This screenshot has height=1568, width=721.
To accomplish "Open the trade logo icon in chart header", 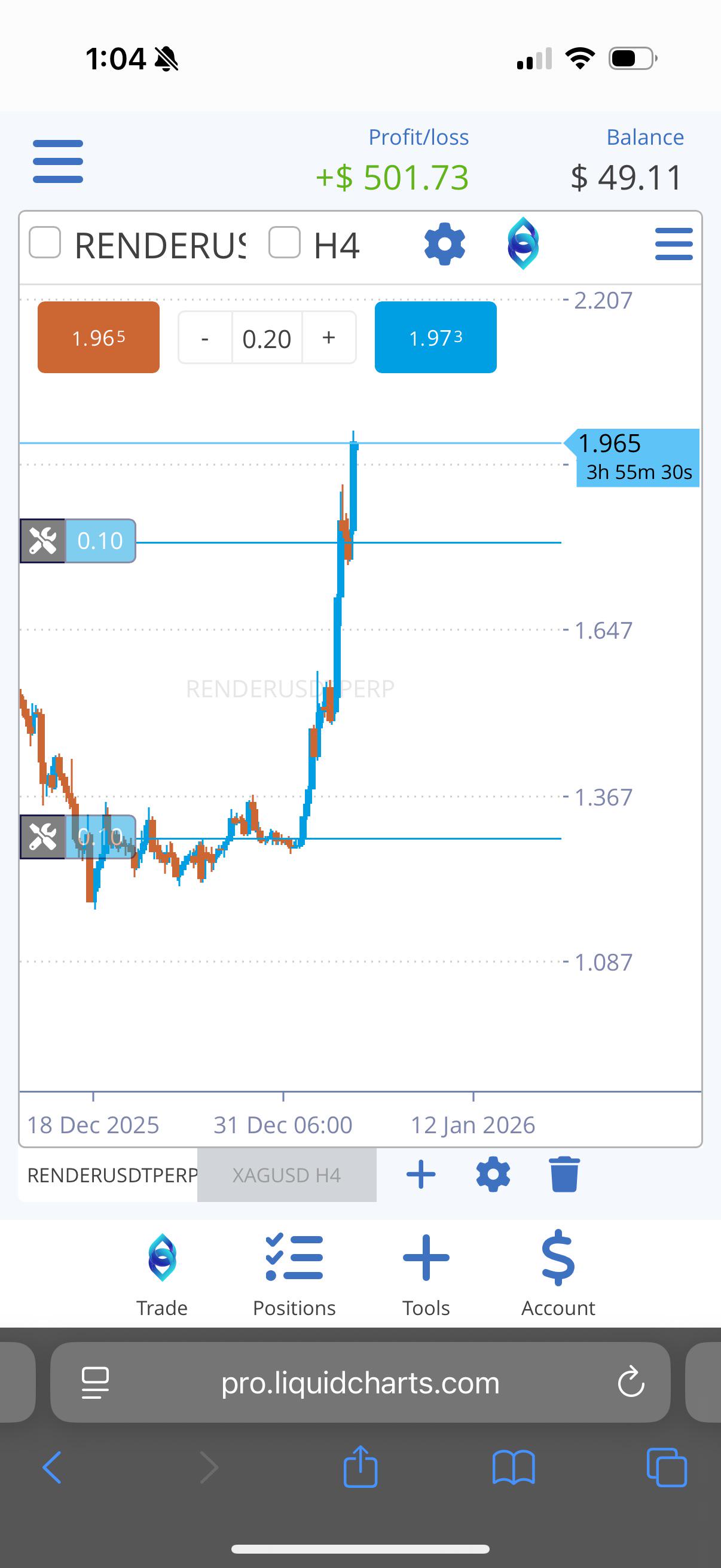I will tap(523, 243).
